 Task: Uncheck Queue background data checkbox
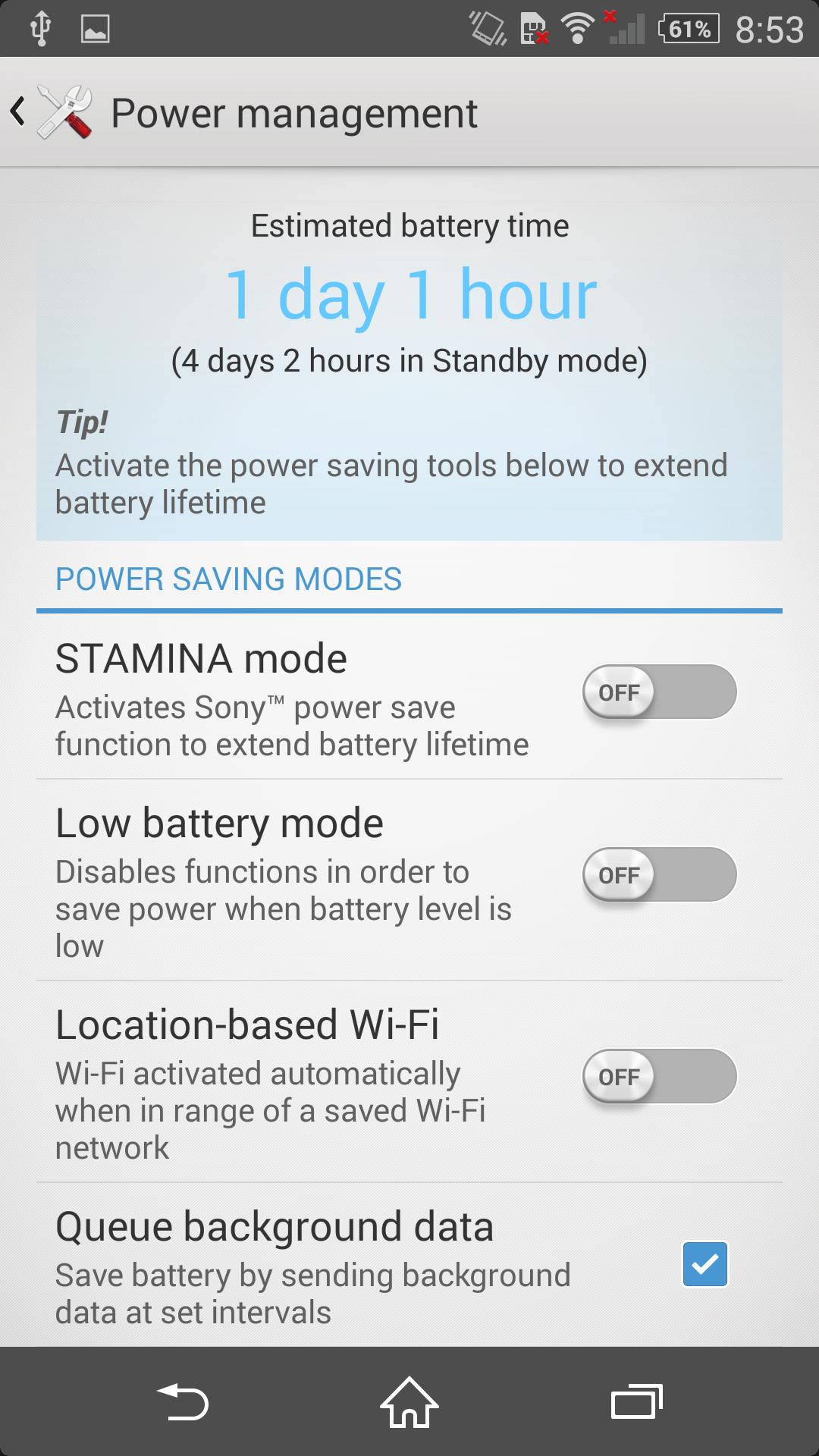705,1264
